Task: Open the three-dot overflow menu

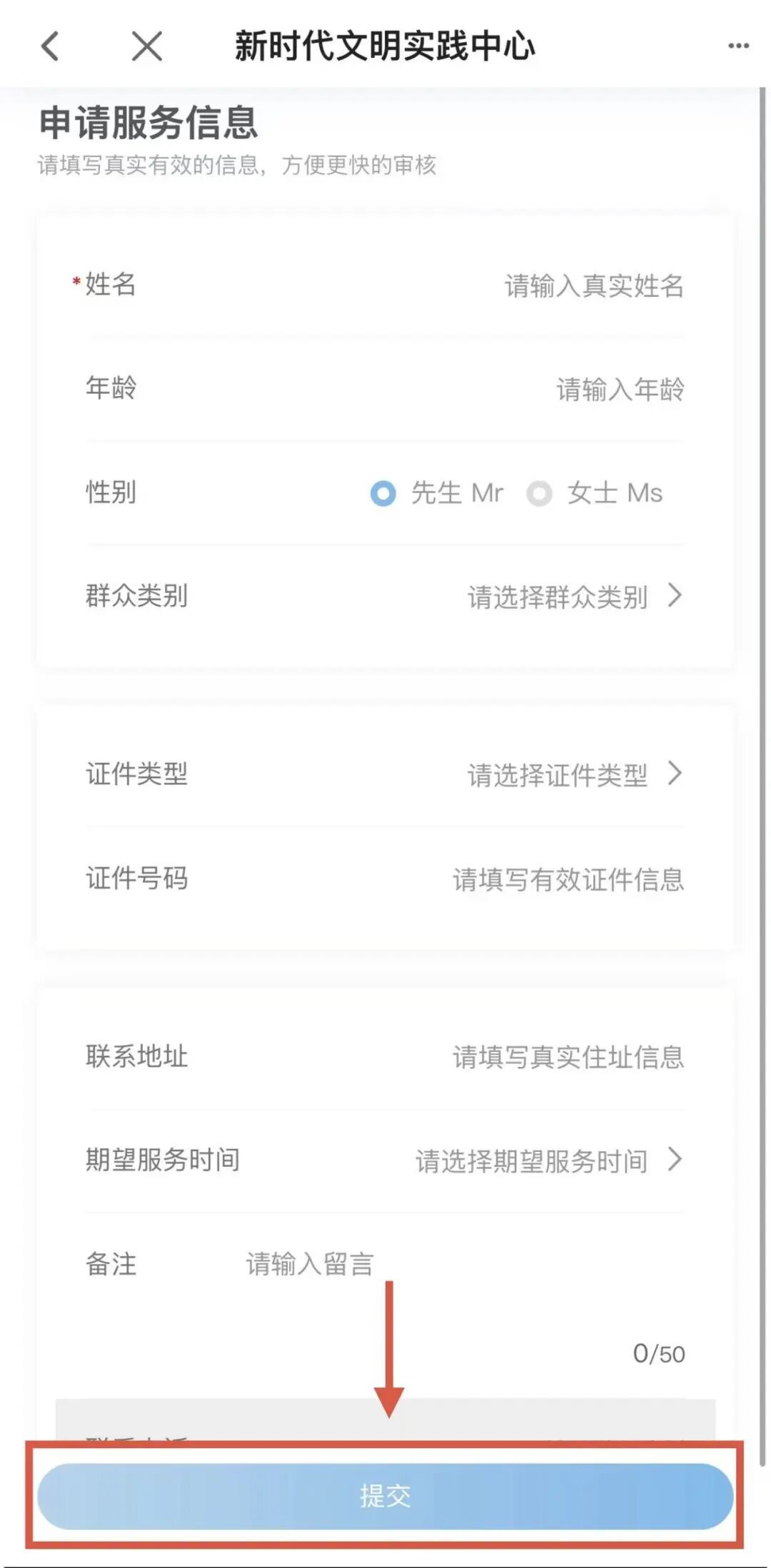Action: (738, 46)
